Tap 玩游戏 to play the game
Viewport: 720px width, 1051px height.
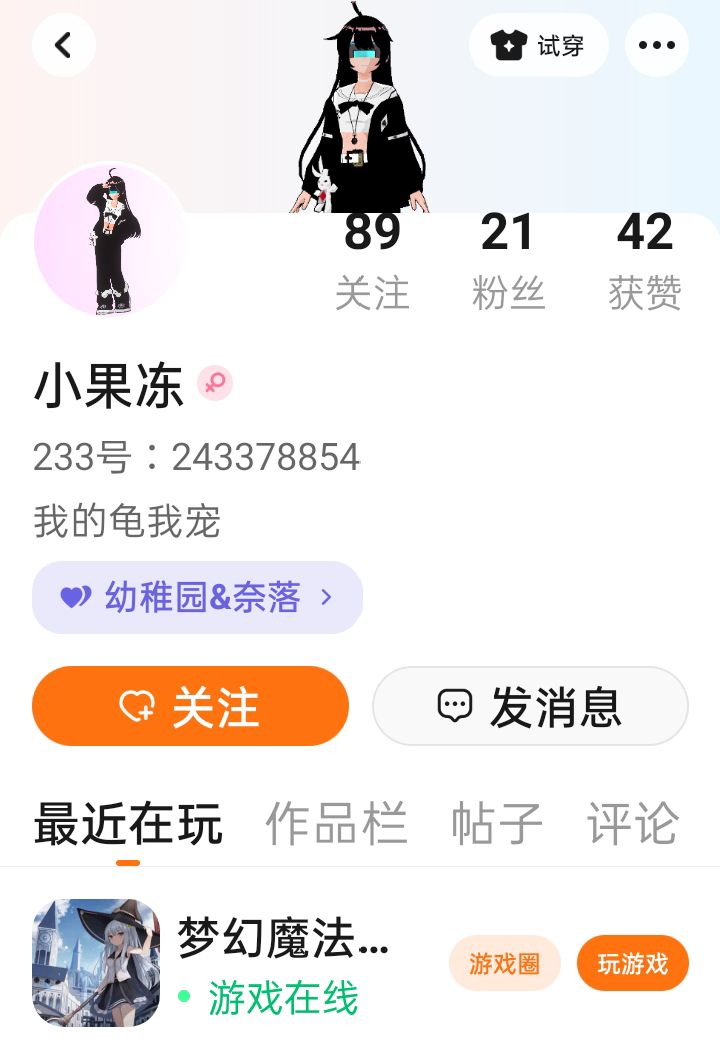tap(632, 963)
